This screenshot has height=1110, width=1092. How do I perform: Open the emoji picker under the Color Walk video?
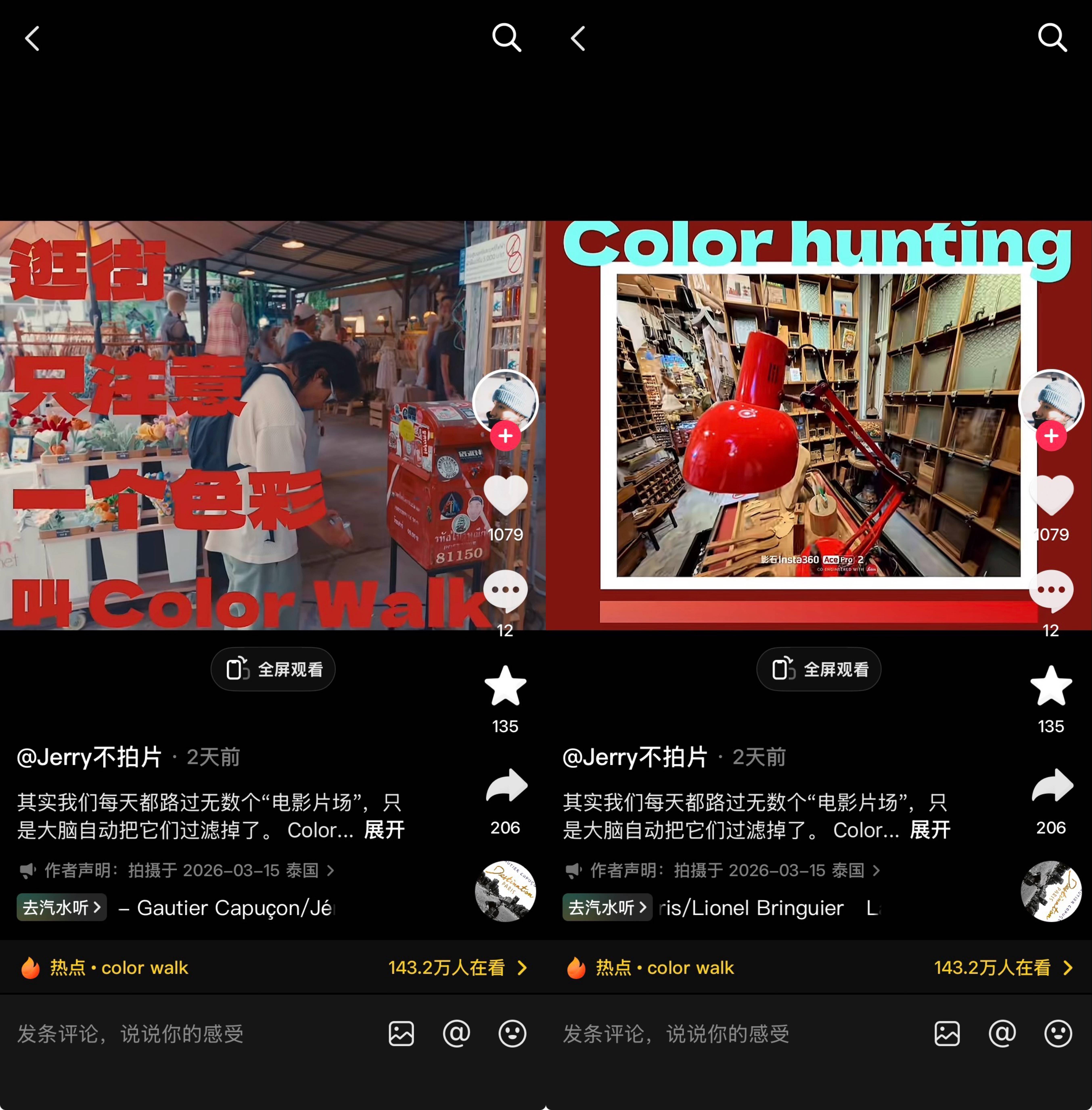[512, 1034]
